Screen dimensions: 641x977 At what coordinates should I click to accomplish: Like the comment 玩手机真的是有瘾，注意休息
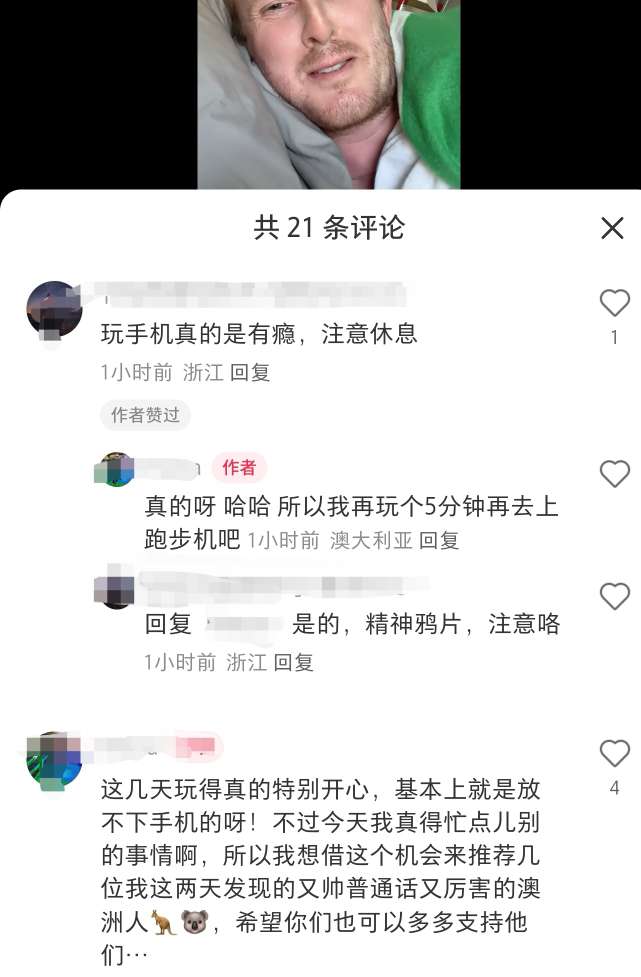coord(614,303)
